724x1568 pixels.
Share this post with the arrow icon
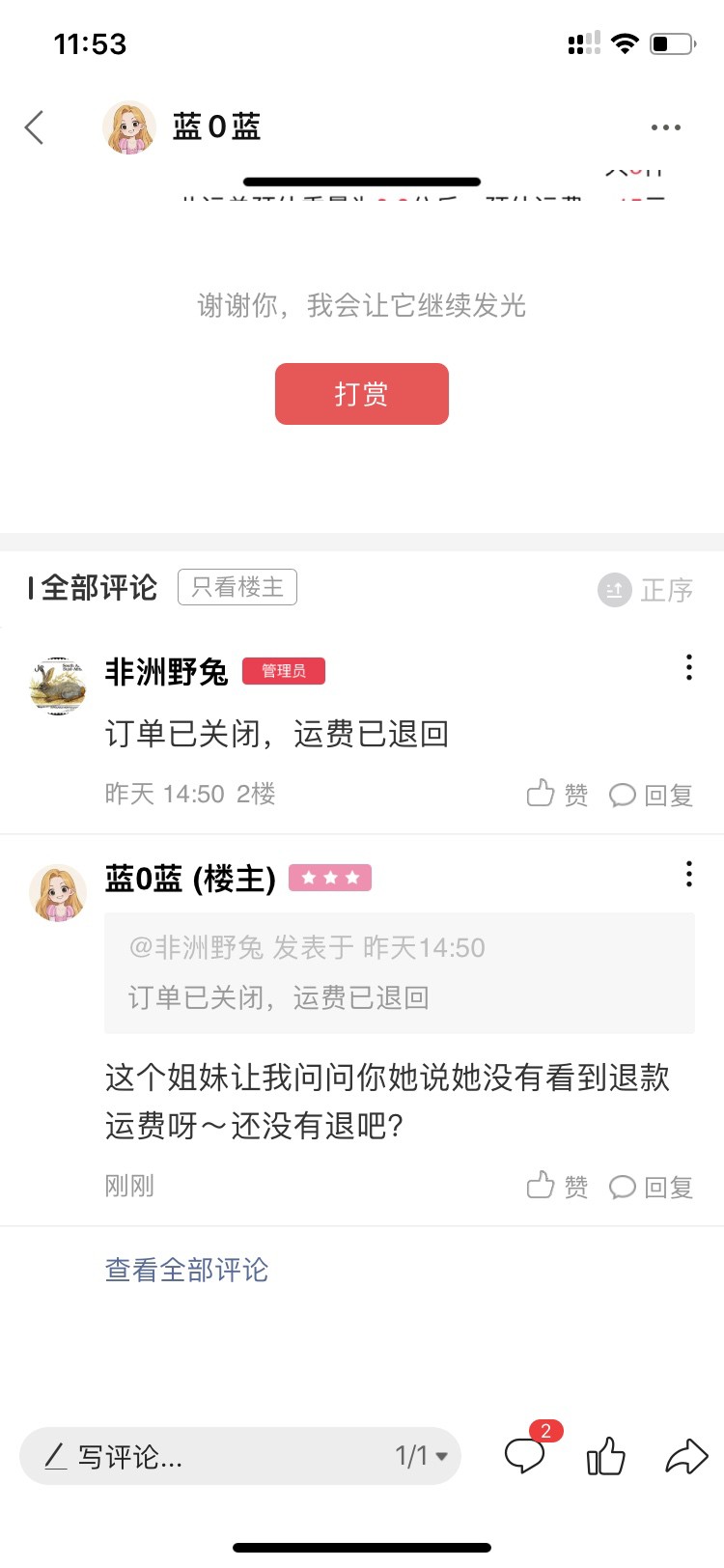pos(686,1456)
